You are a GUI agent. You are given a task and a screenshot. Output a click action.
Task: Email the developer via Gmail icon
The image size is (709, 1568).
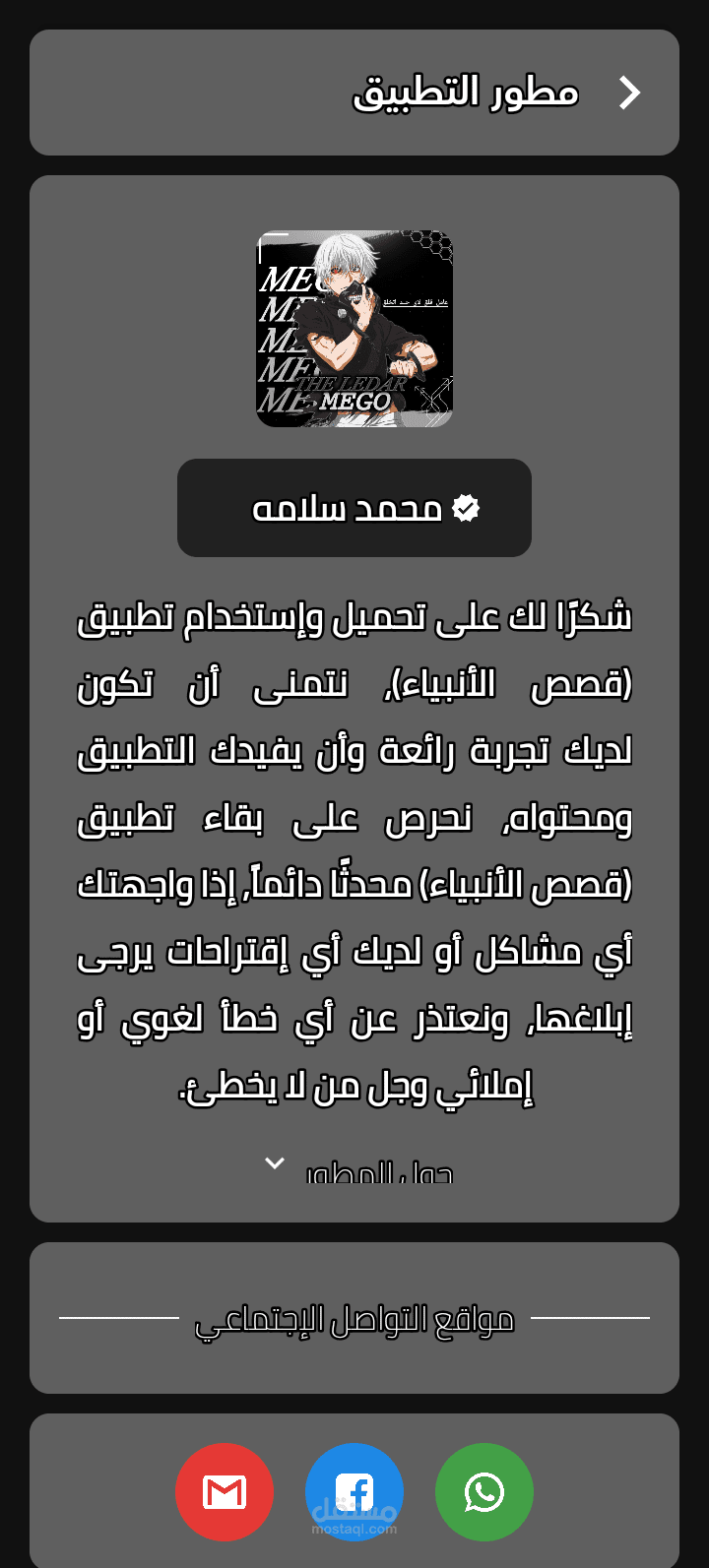point(225,1492)
